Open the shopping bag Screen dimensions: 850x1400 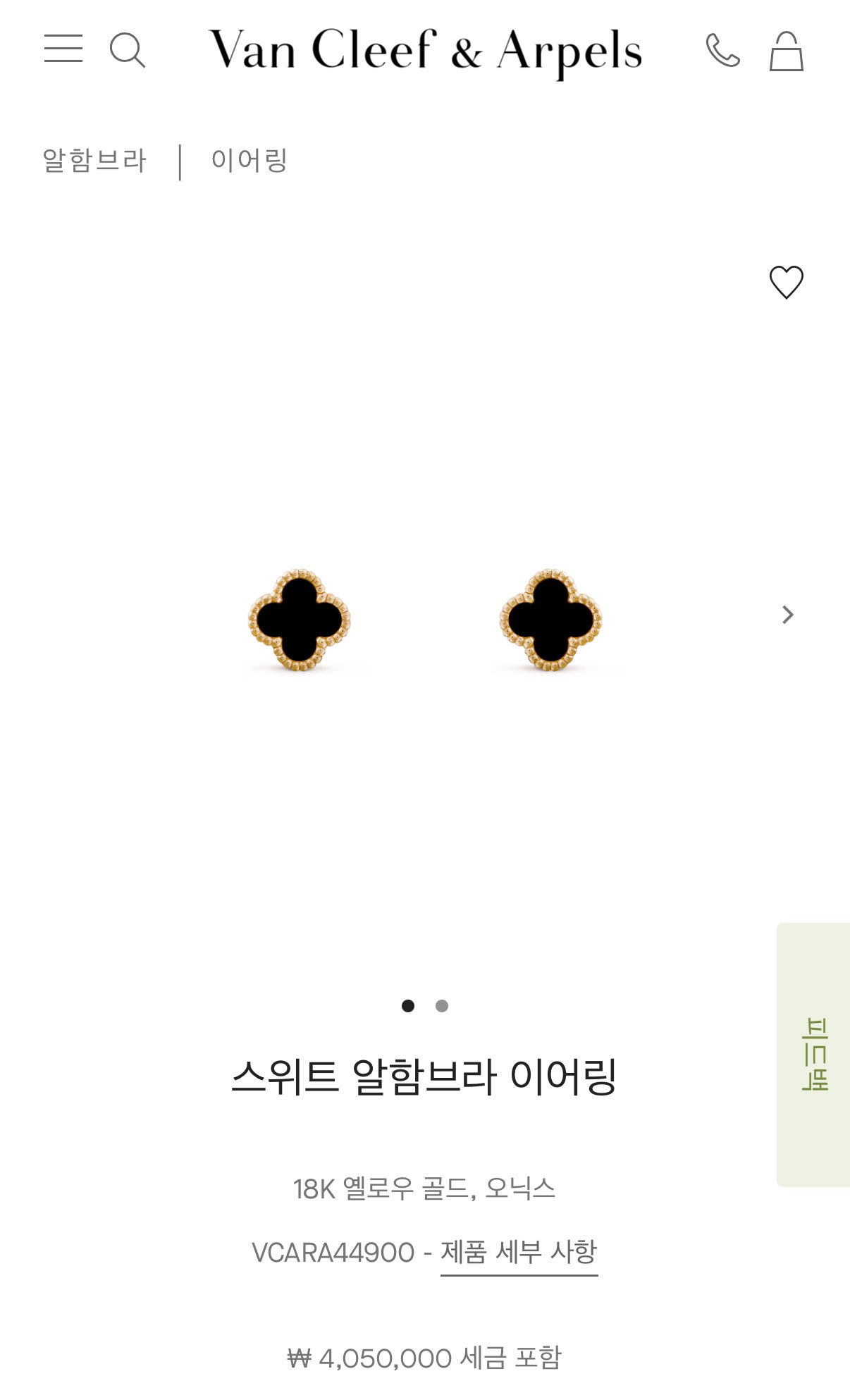[x=786, y=51]
